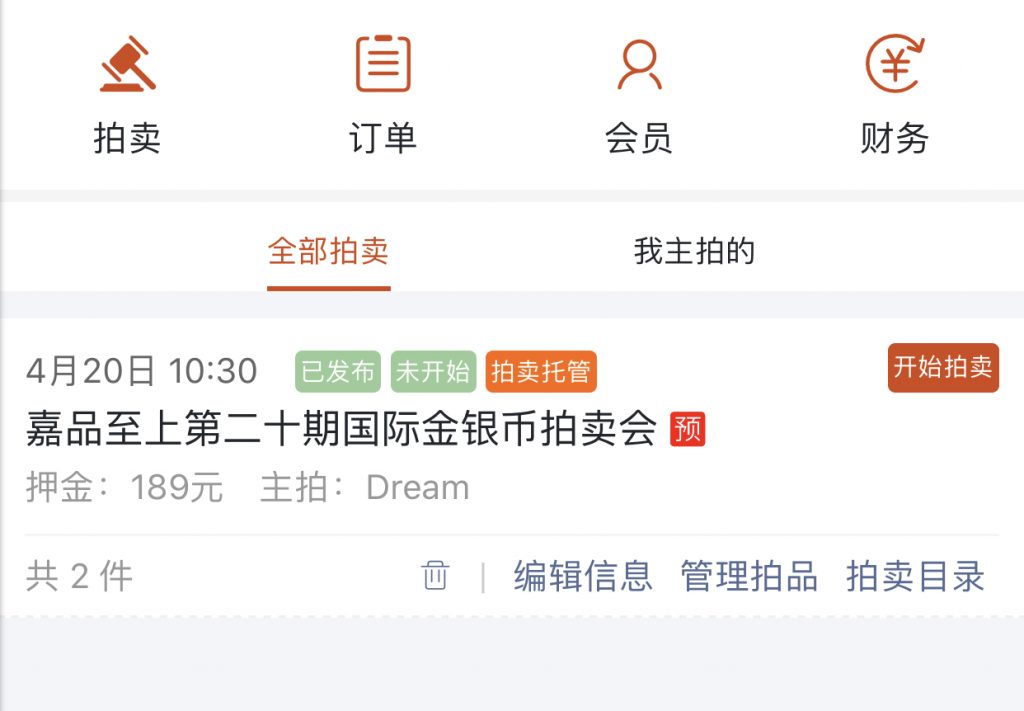View the 拍卖目录 catalog
This screenshot has width=1024, height=711.
tap(915, 576)
